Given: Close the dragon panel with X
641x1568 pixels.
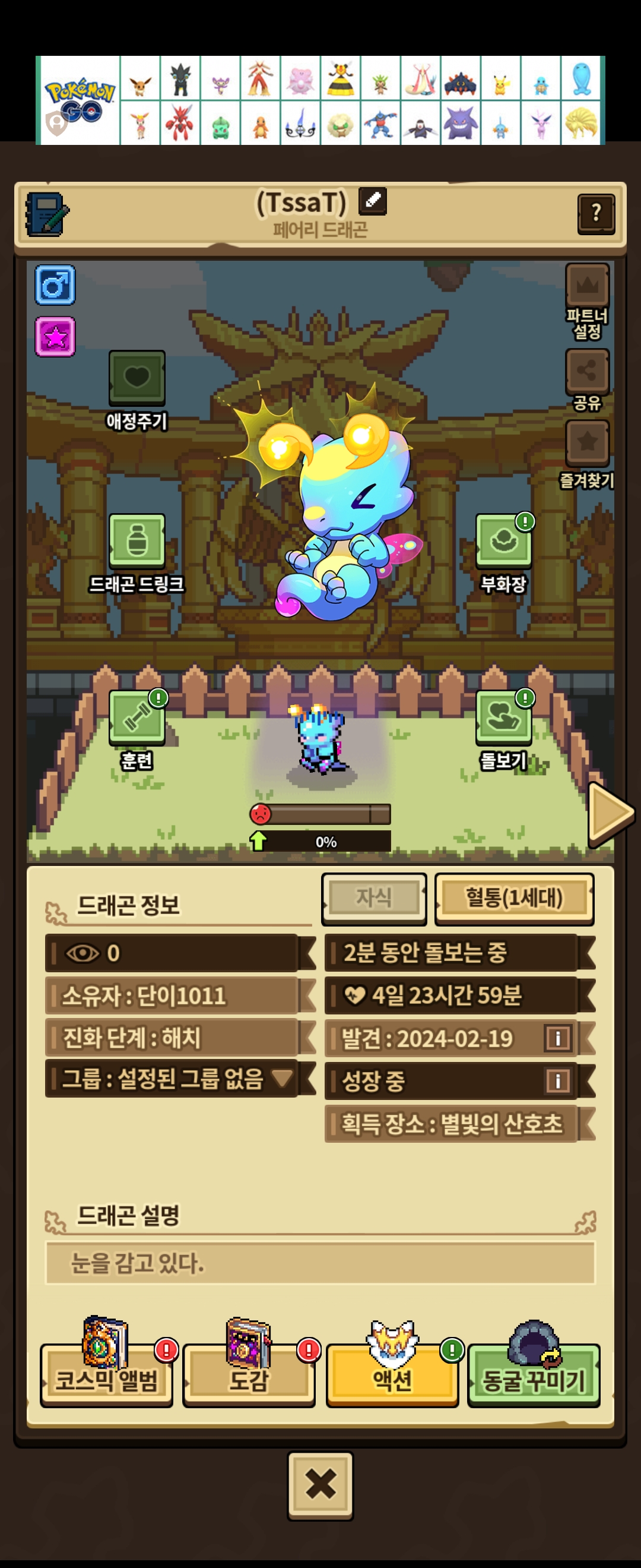Looking at the screenshot, I should (320, 1484).
